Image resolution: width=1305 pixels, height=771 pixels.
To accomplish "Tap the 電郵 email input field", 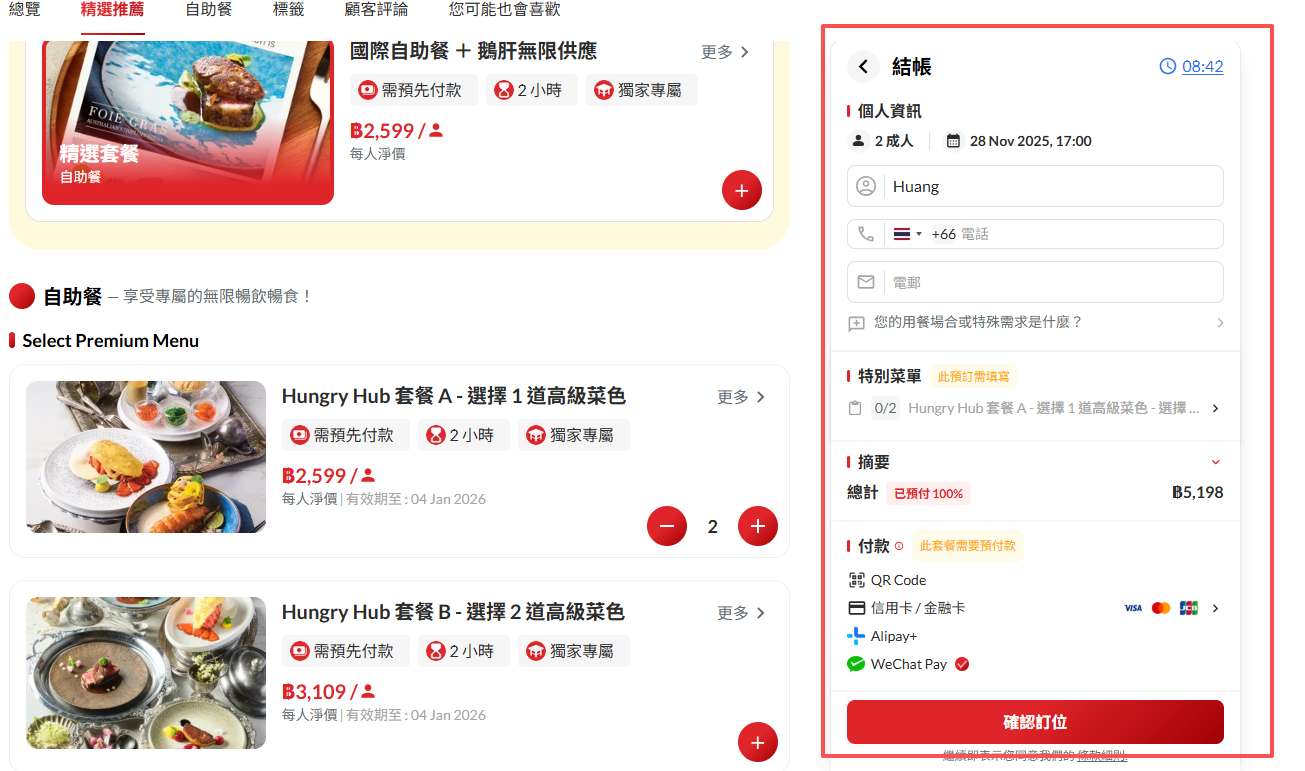I will click(1050, 282).
